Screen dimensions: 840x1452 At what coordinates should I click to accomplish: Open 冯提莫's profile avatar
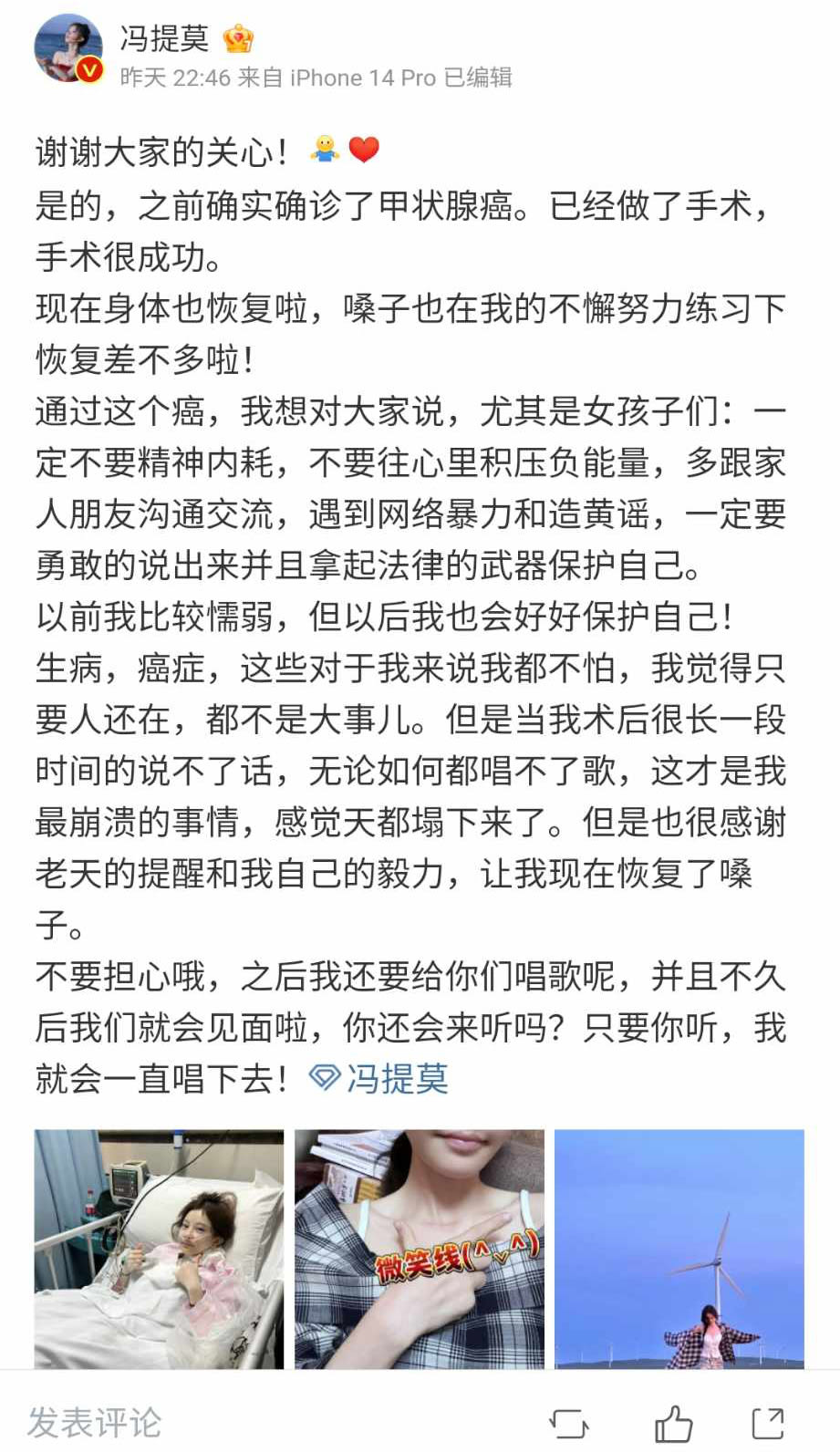coord(68,49)
